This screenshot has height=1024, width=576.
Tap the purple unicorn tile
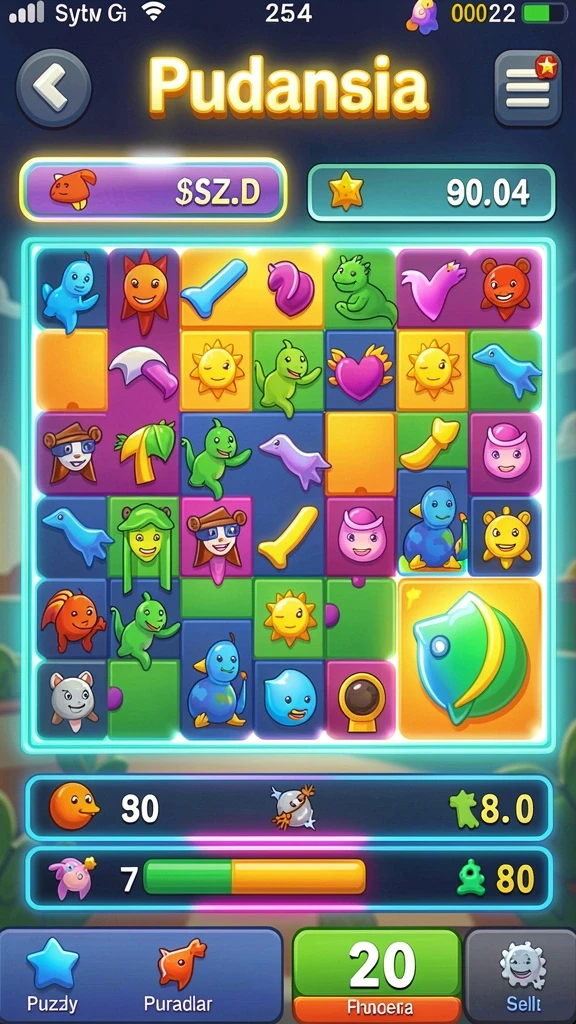point(288,287)
